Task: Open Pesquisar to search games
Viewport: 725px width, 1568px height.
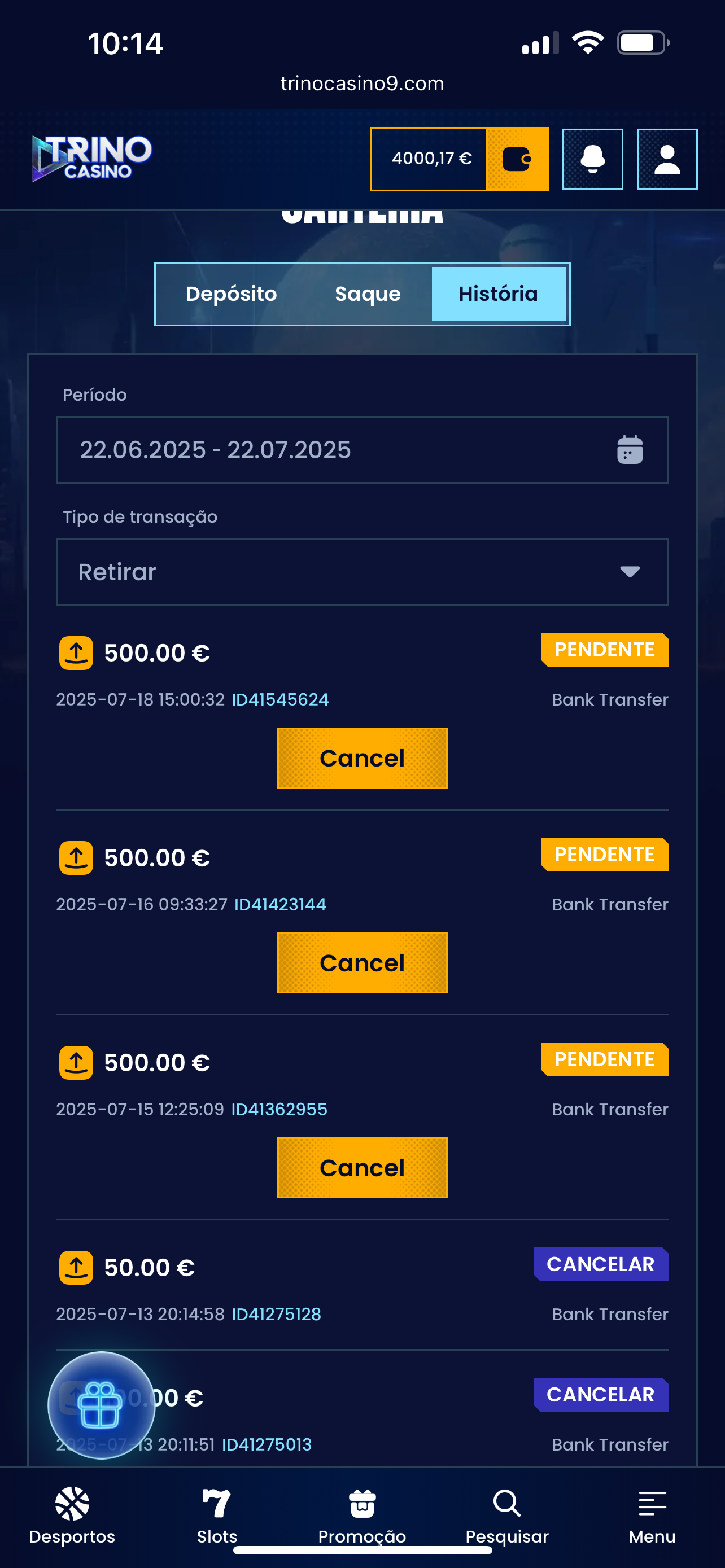Action: pyautogui.click(x=507, y=1515)
